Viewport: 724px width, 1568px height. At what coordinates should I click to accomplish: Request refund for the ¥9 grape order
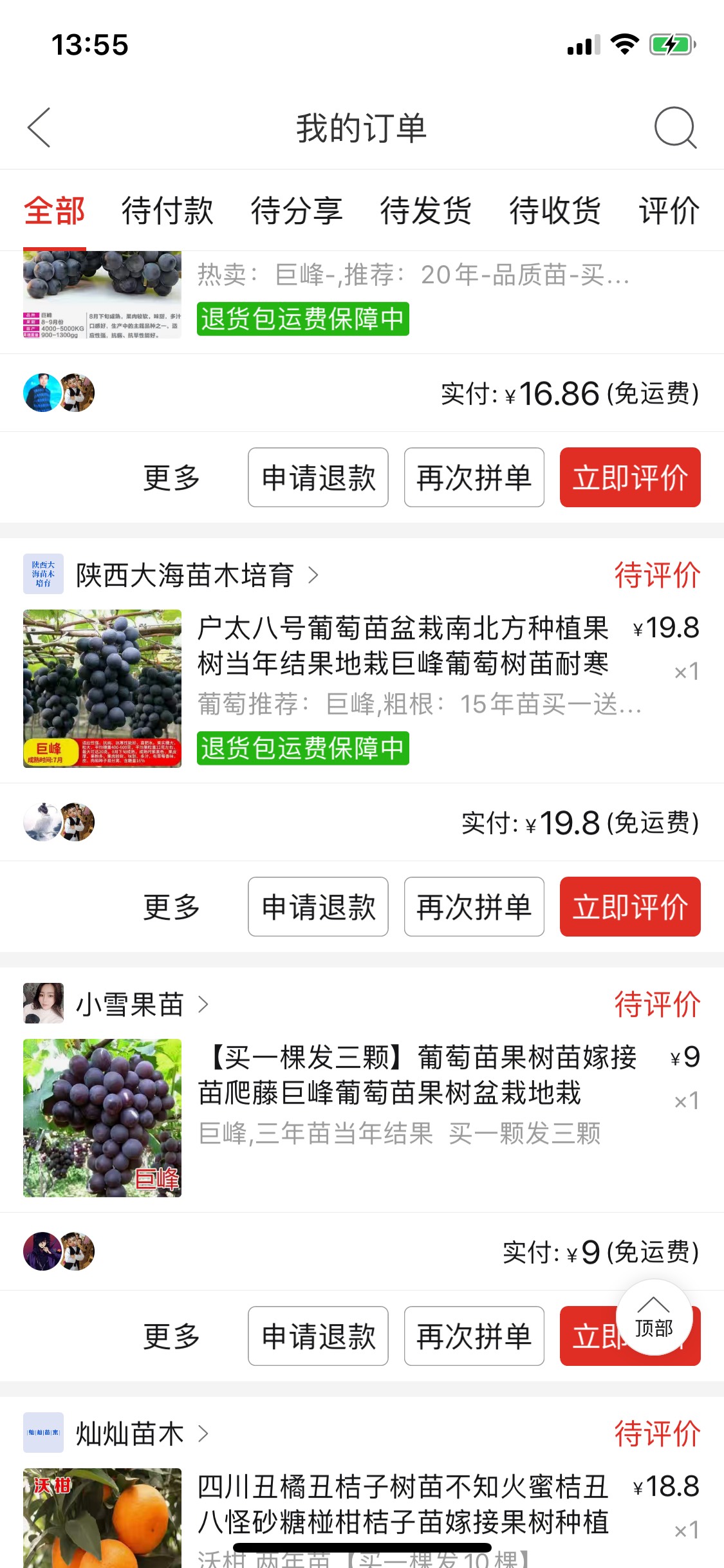click(318, 1336)
